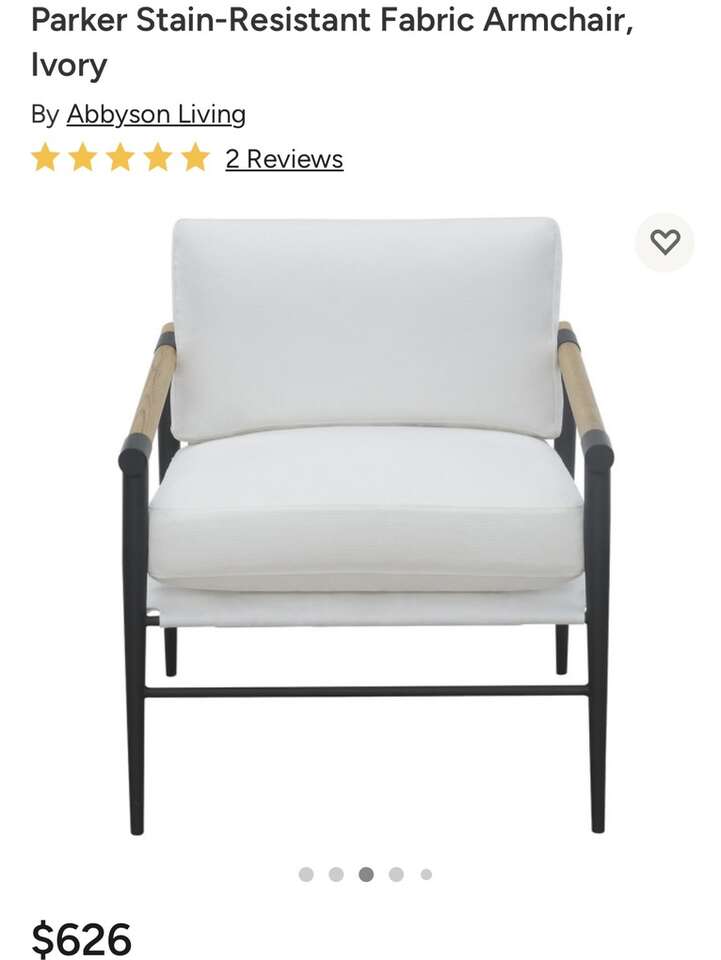Save the armchair with the heart icon
721x960 pixels.
[665, 242]
